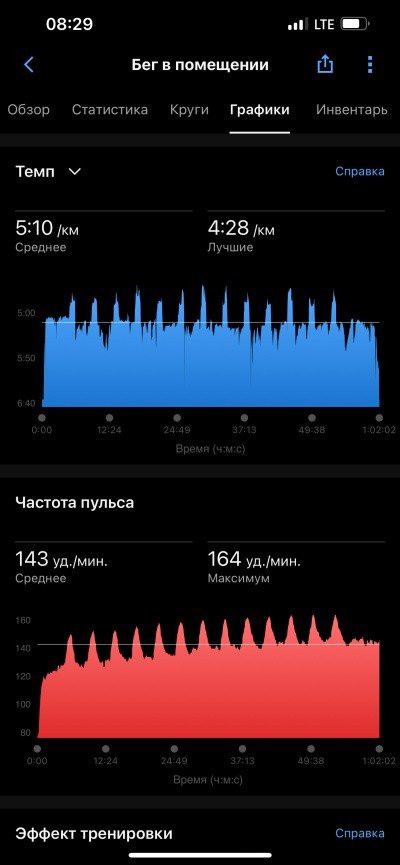Open Справка for Эффект тренировки
The height and width of the screenshot is (865, 400).
click(x=360, y=833)
